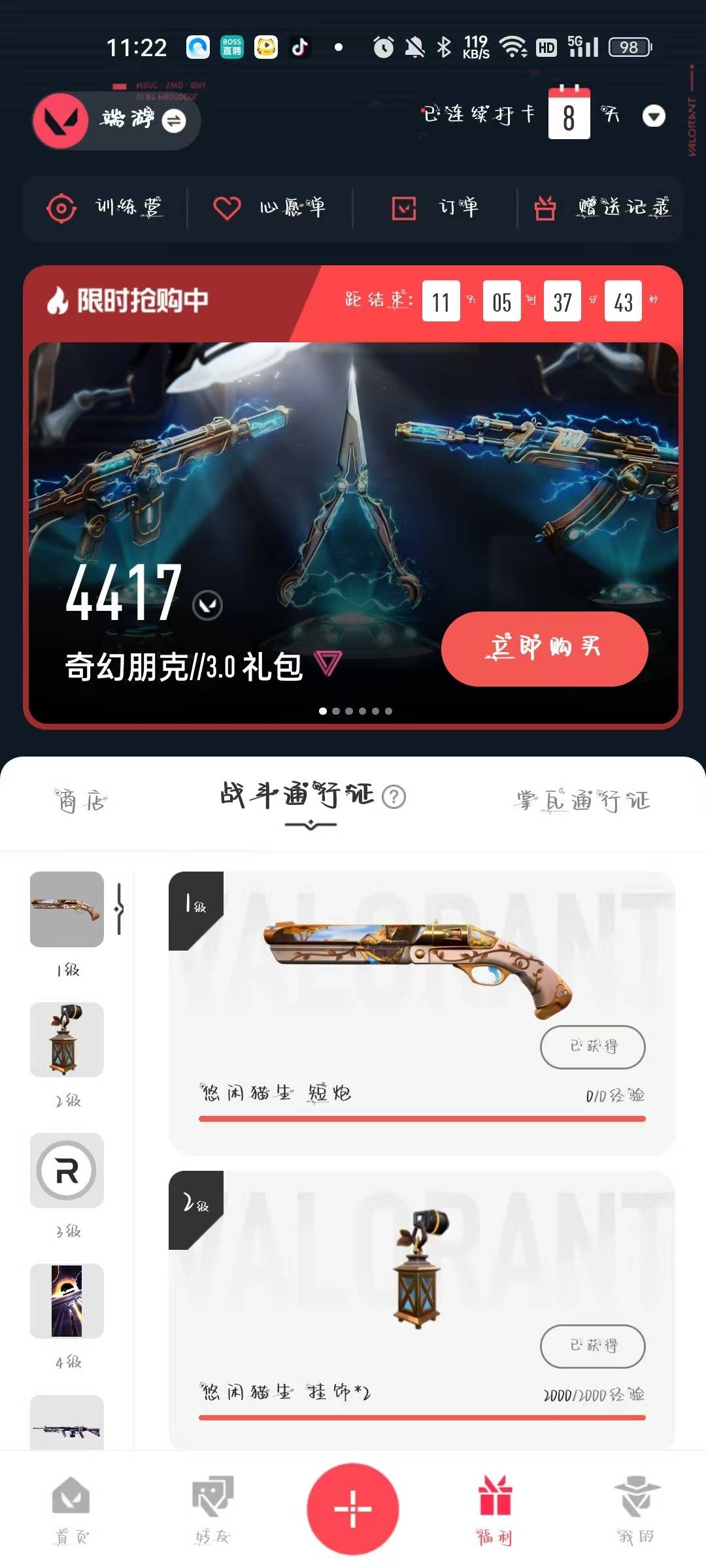
Task: Switch to the 掌瓦通行证 tab
Action: (582, 800)
